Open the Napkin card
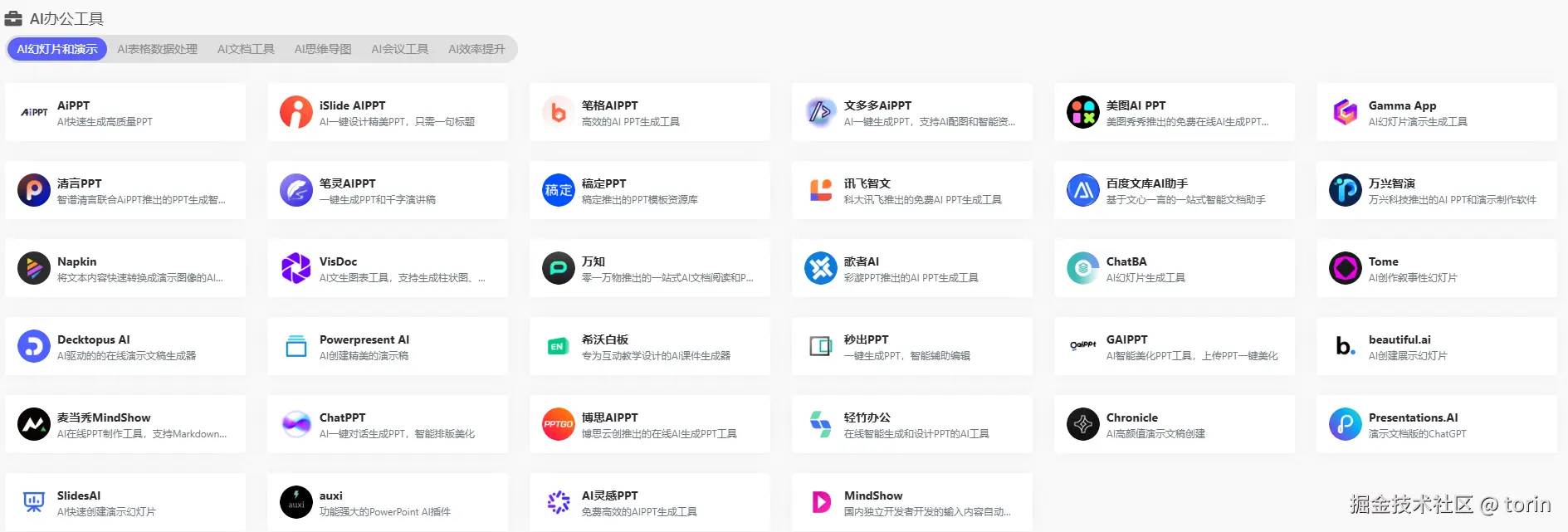Image resolution: width=1568 pixels, height=532 pixels. tap(125, 268)
